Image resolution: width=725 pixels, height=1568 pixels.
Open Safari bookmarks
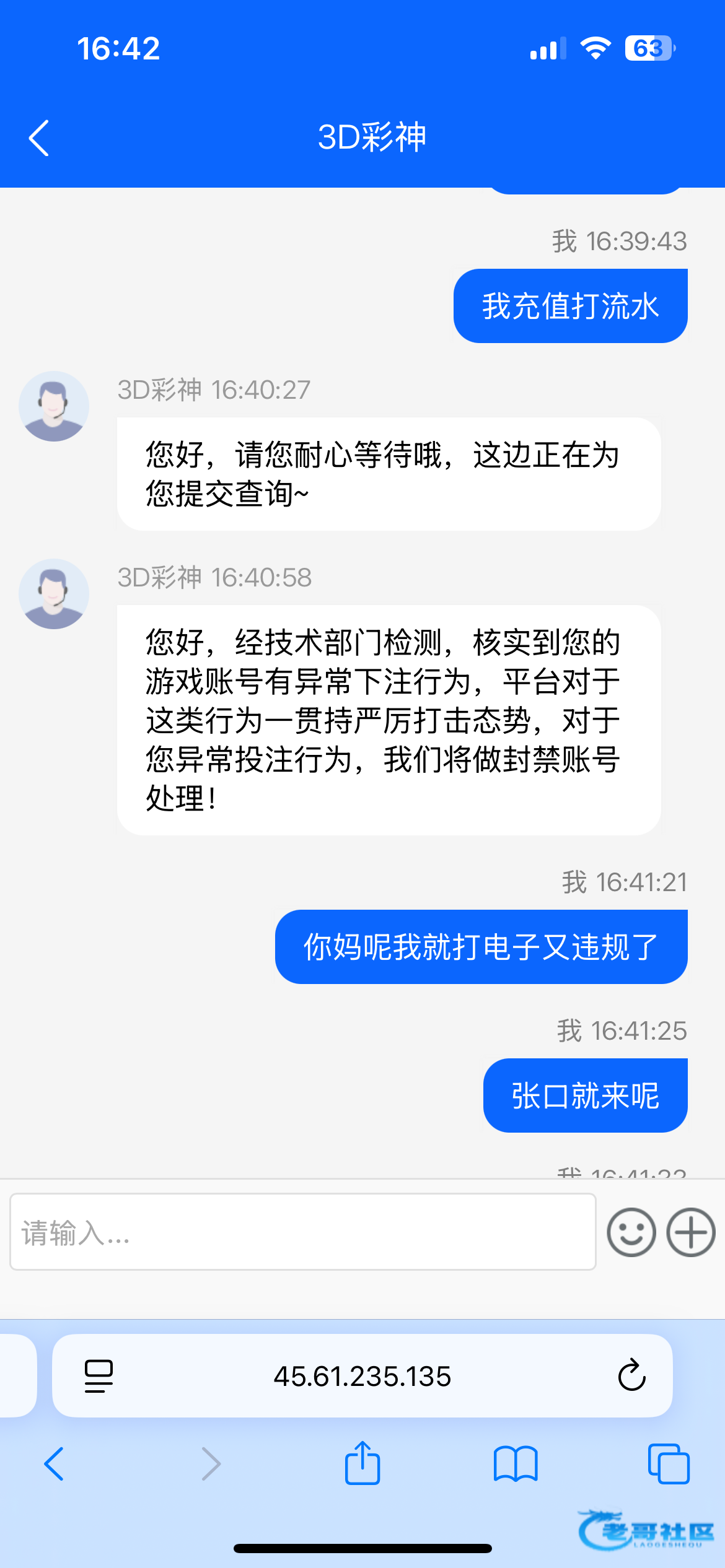pos(516,1464)
